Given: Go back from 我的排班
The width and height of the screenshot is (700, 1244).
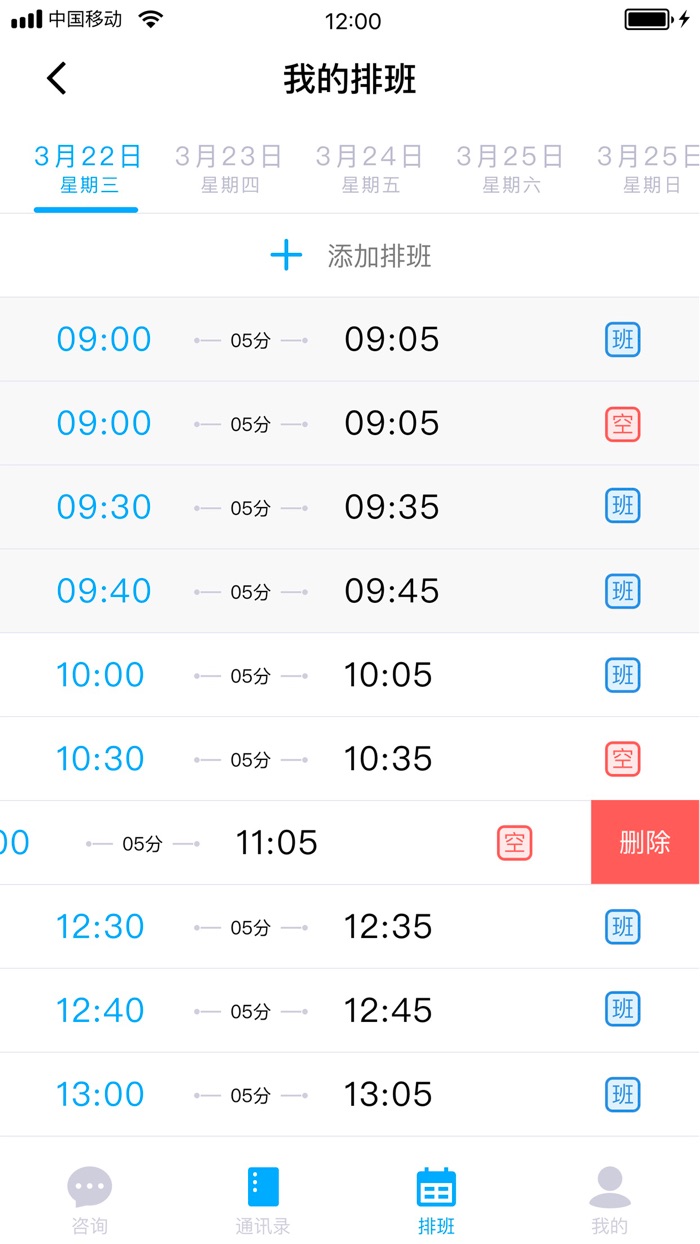Looking at the screenshot, I should (57, 78).
